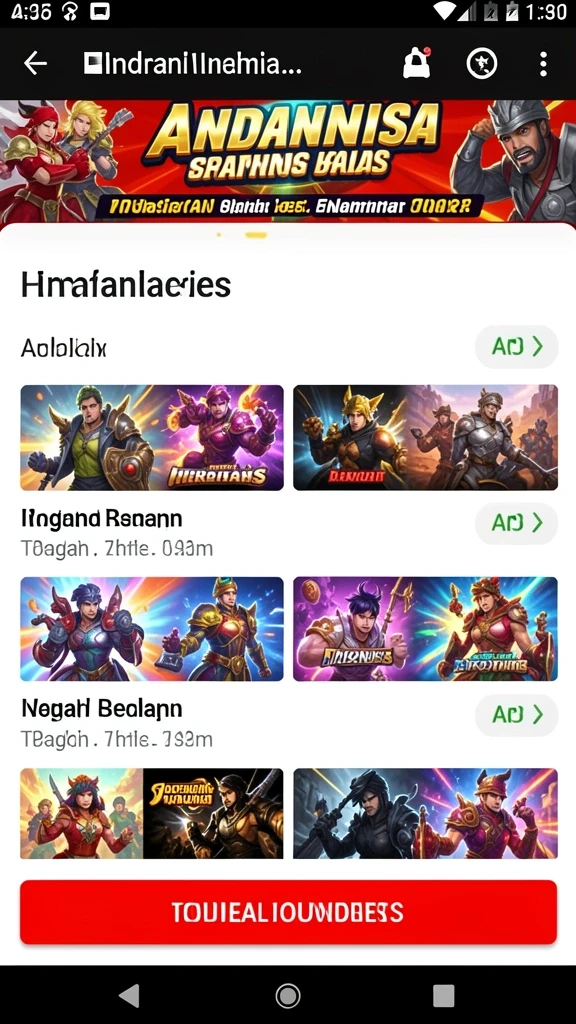Screen dimensions: 576x1024
Task: Tap the green arrow button beside Ilngand Rsoann
Action: pos(517,523)
